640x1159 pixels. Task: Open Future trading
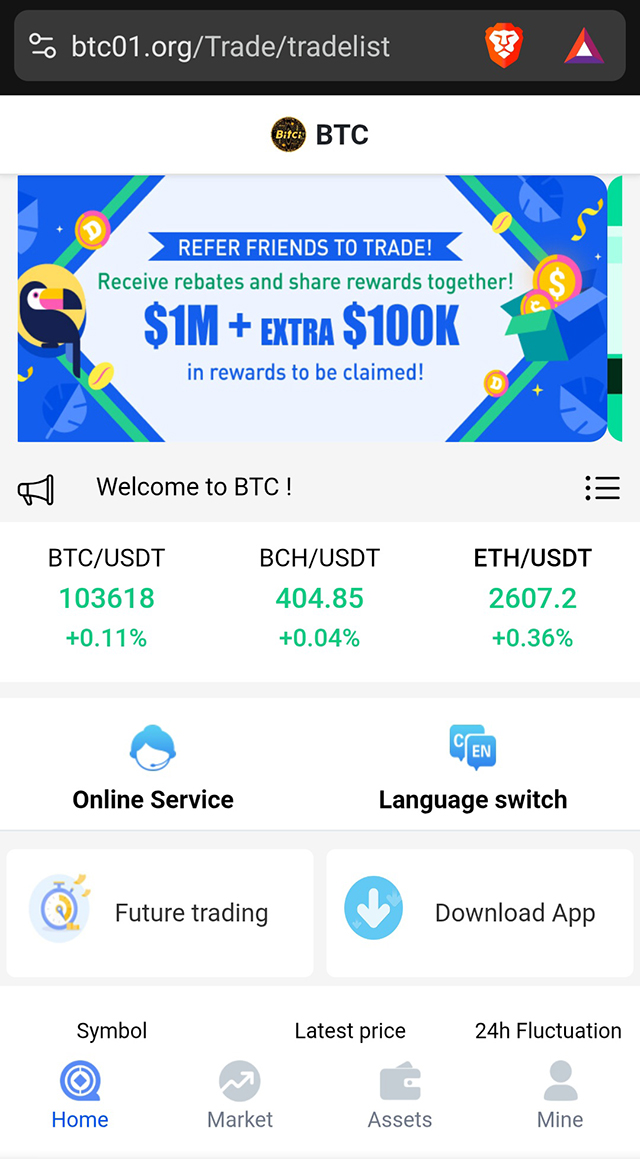coord(160,913)
